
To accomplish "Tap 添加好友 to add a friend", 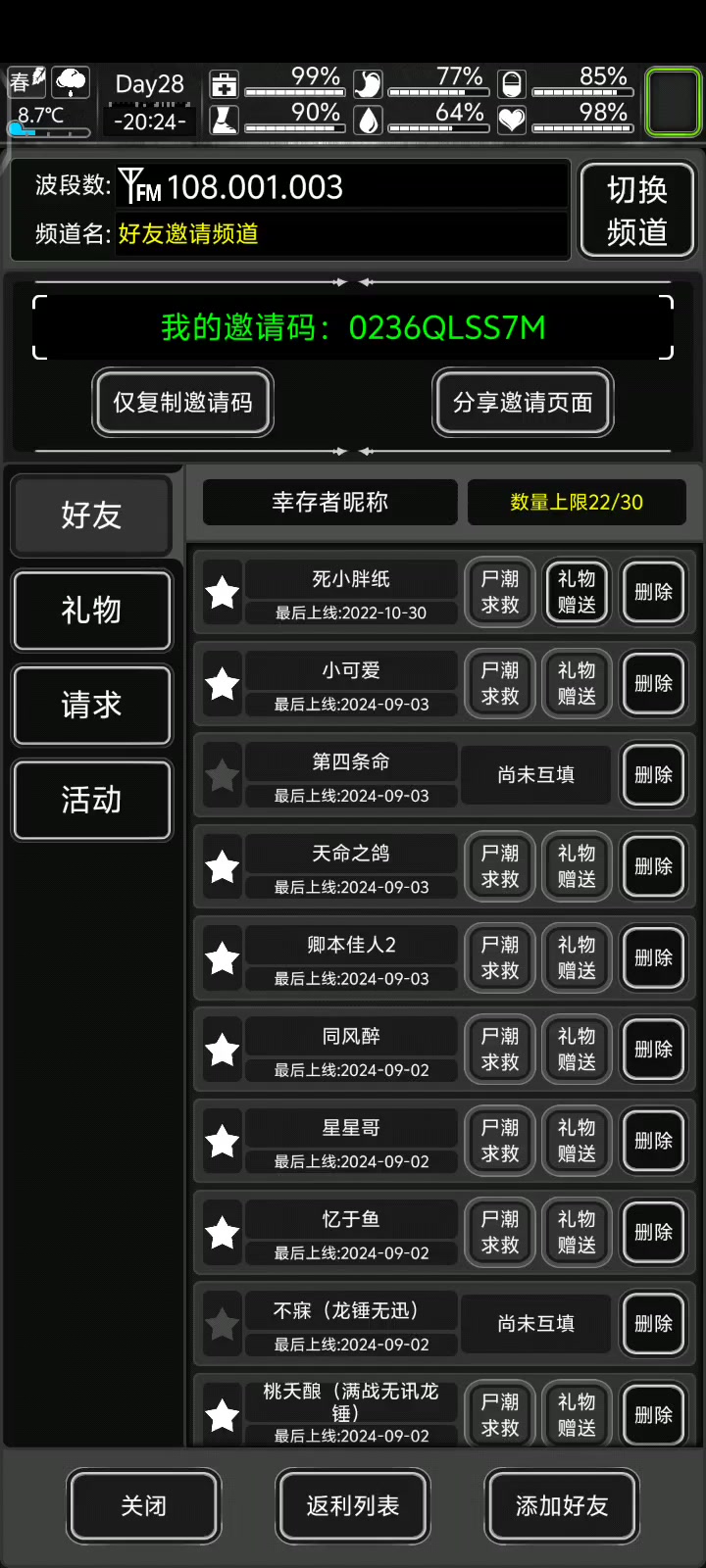I will [x=562, y=1505].
